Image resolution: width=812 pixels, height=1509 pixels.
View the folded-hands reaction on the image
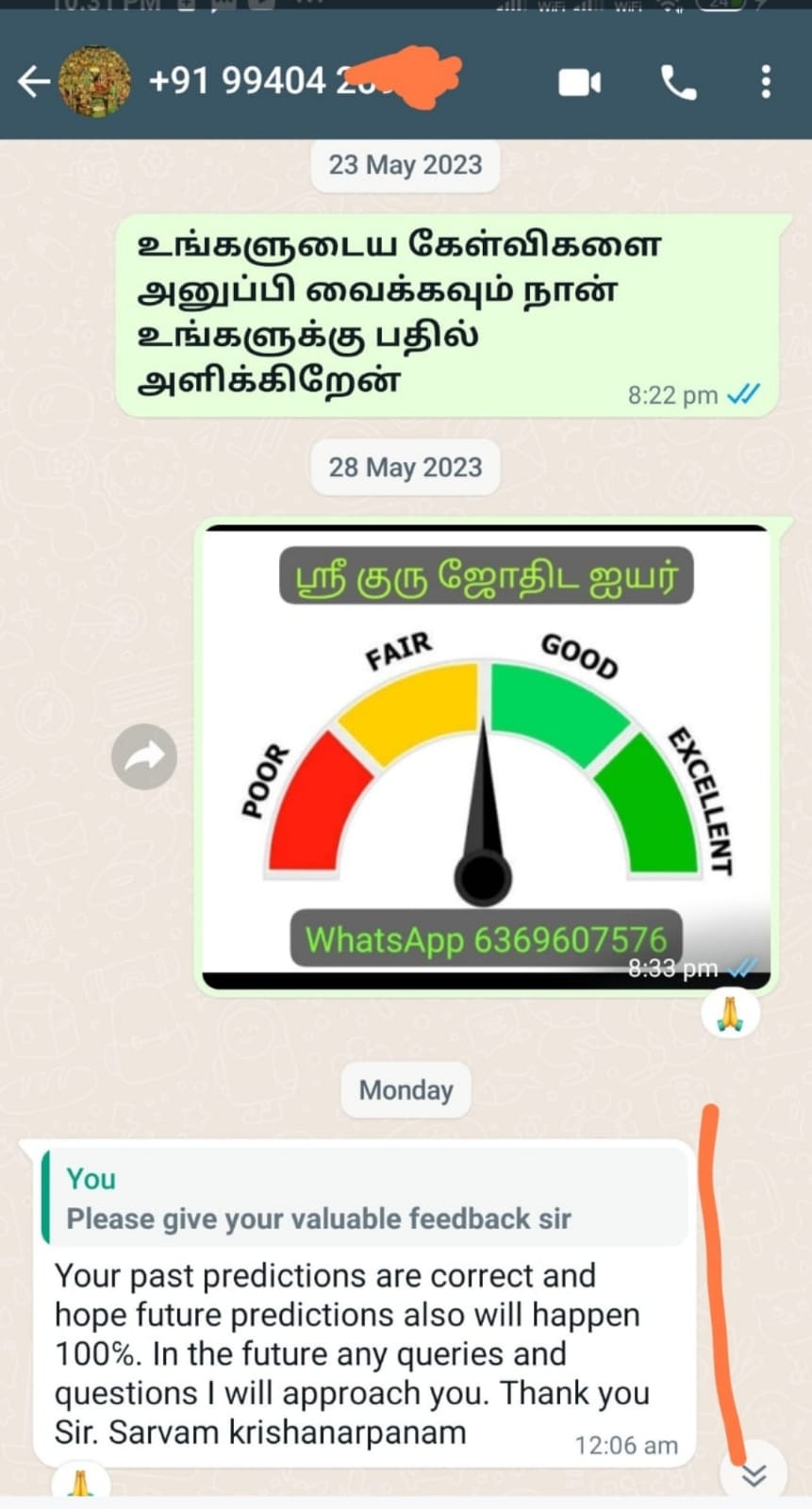(731, 1014)
